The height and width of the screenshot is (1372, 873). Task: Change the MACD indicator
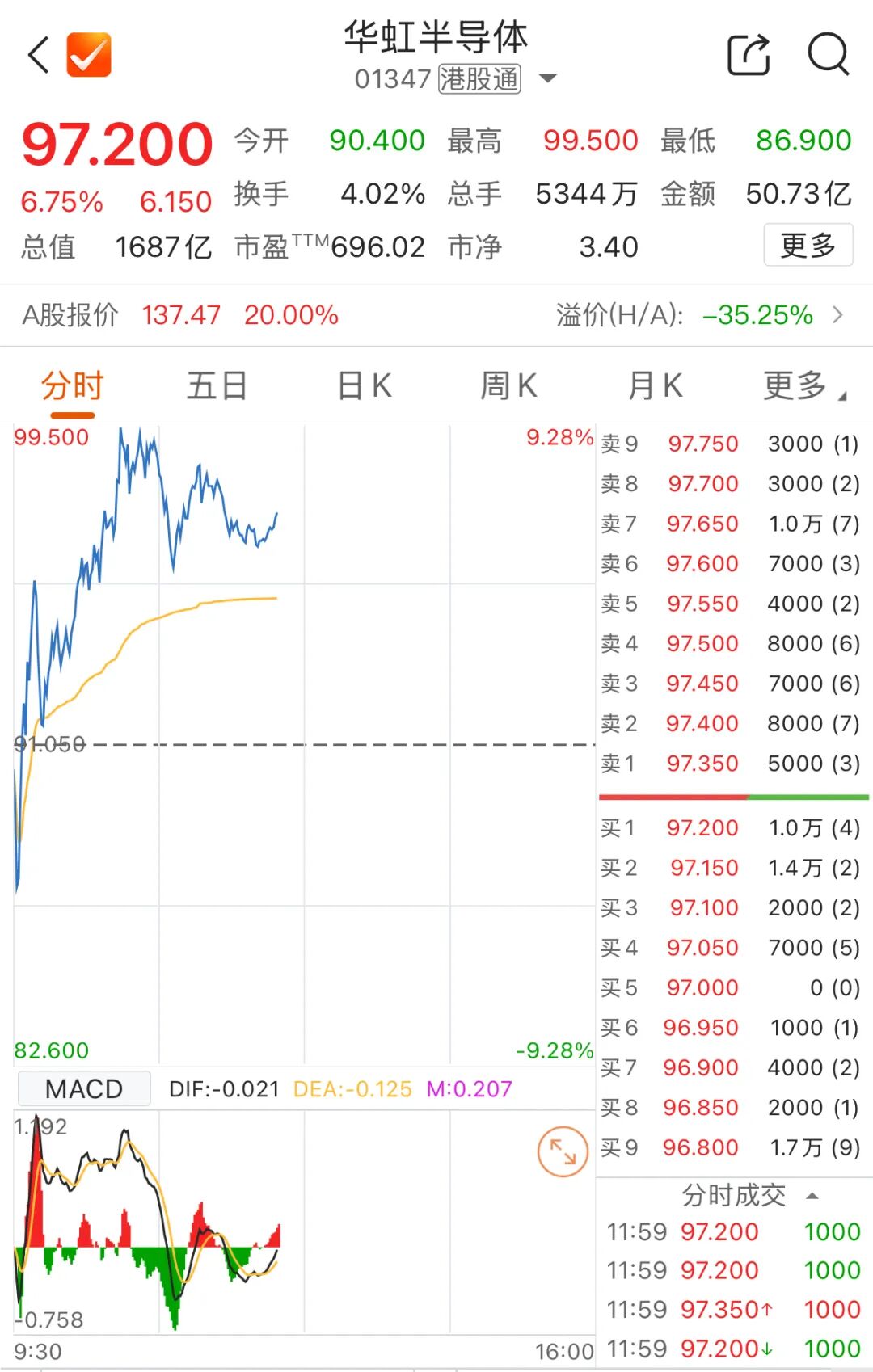coord(84,1088)
